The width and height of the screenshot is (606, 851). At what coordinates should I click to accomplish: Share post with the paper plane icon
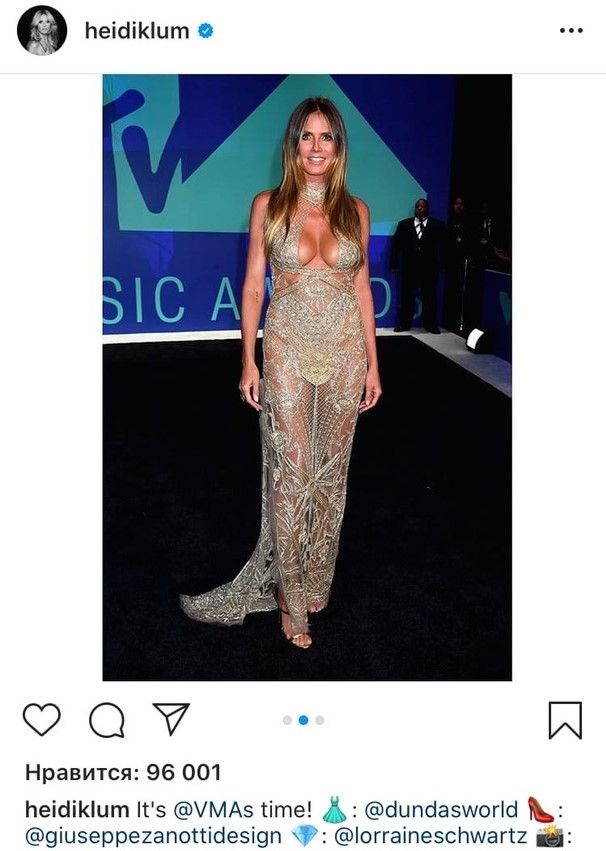170,718
